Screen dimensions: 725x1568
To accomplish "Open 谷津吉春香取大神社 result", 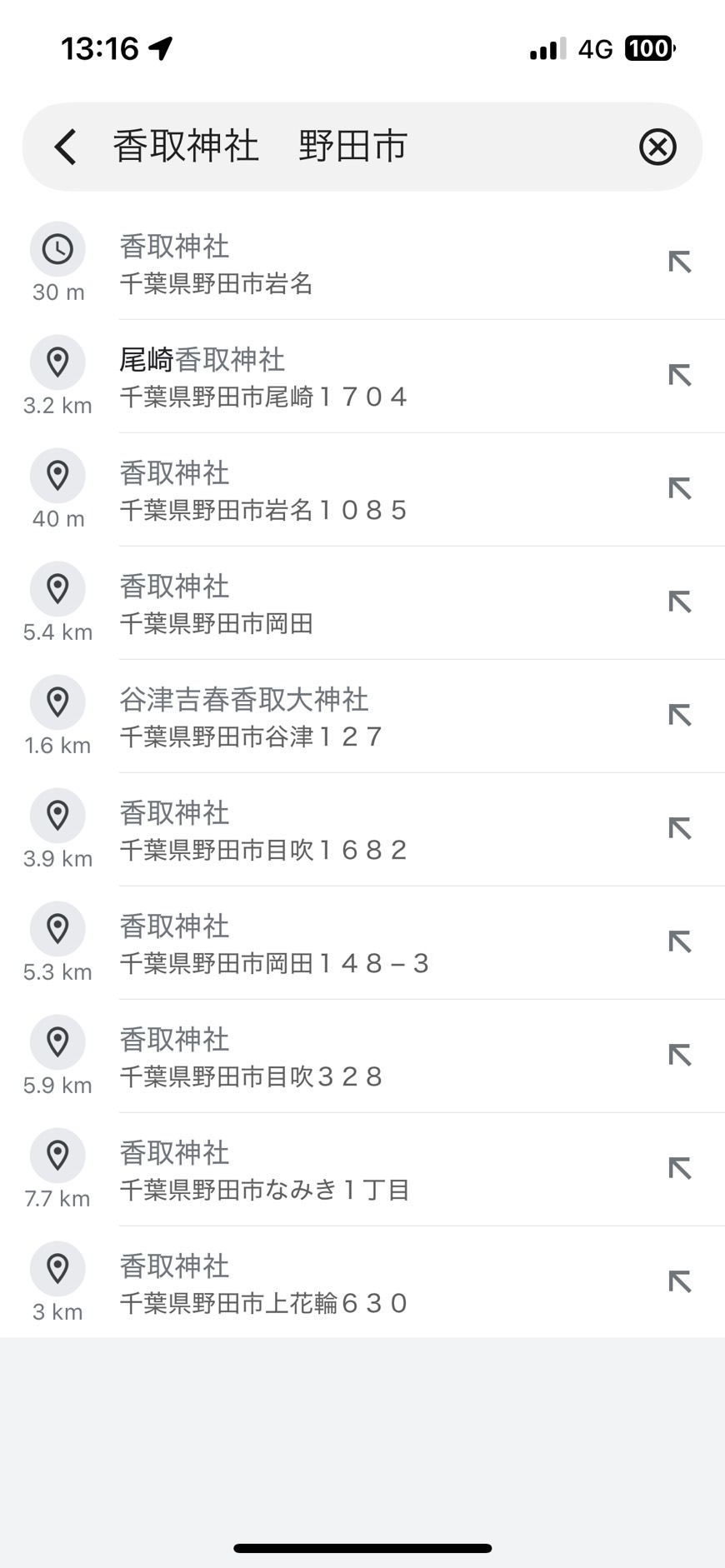I will pyautogui.click(x=362, y=717).
